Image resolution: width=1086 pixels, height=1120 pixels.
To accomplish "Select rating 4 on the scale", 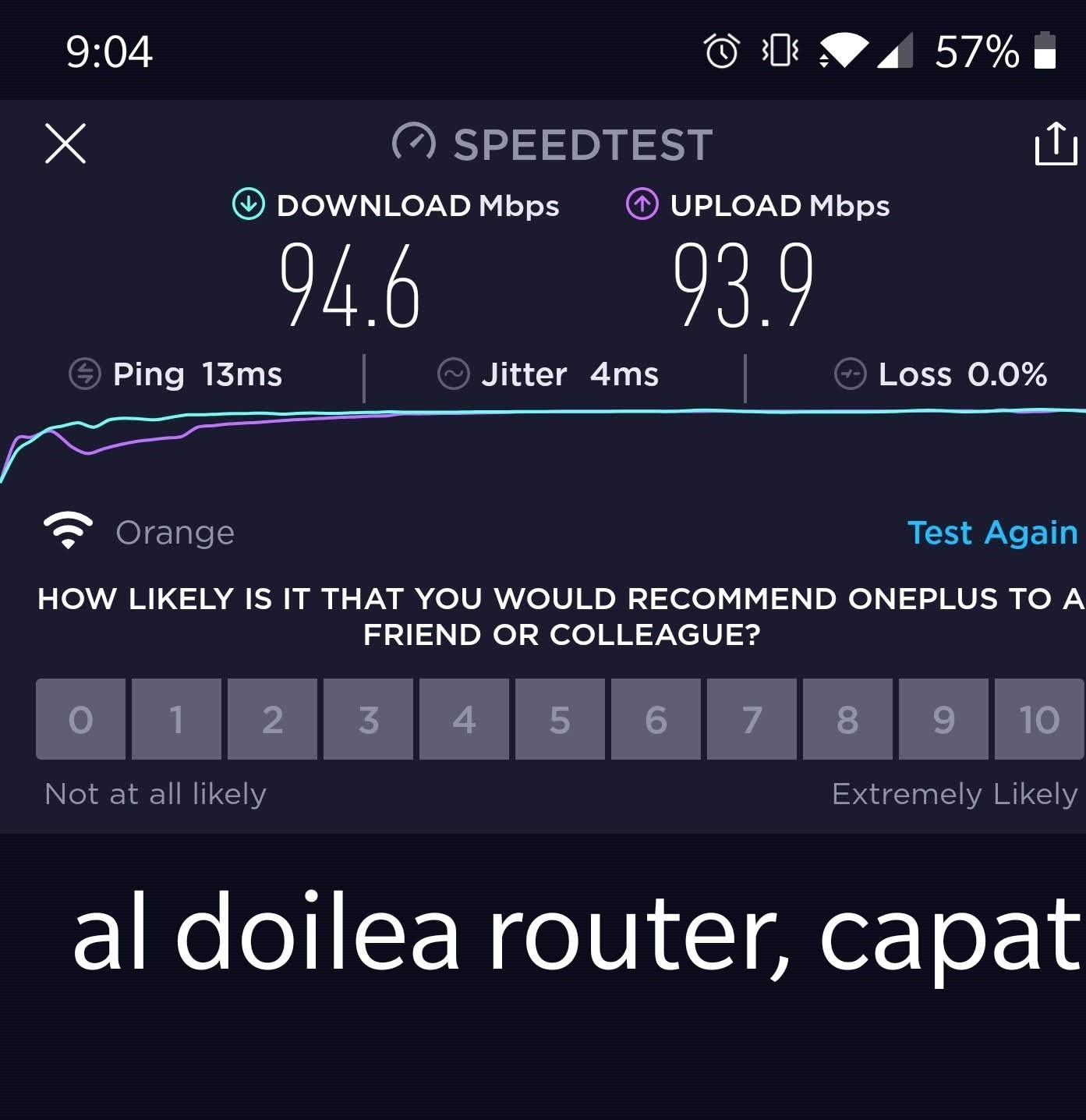I will pyautogui.click(x=464, y=719).
